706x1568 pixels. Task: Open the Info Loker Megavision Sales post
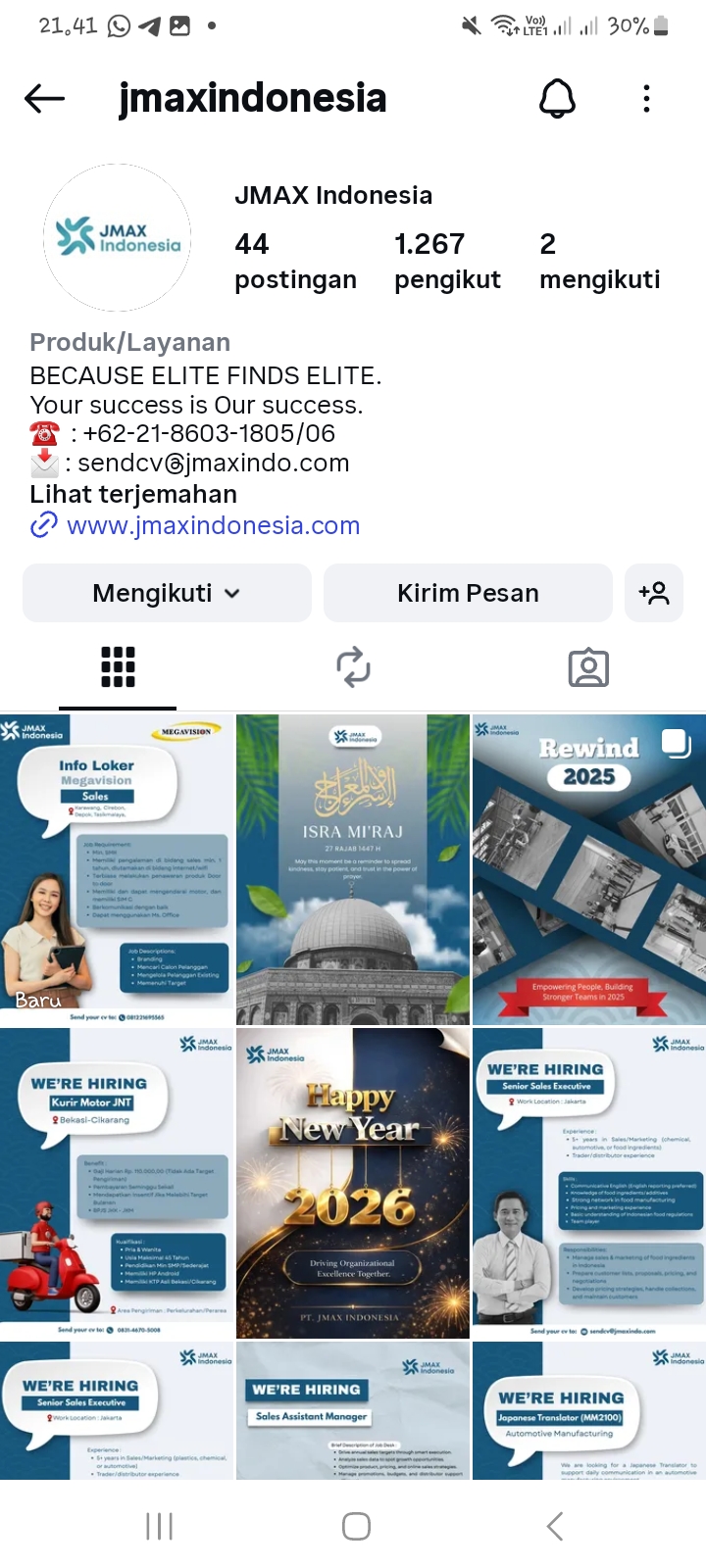[x=118, y=869]
